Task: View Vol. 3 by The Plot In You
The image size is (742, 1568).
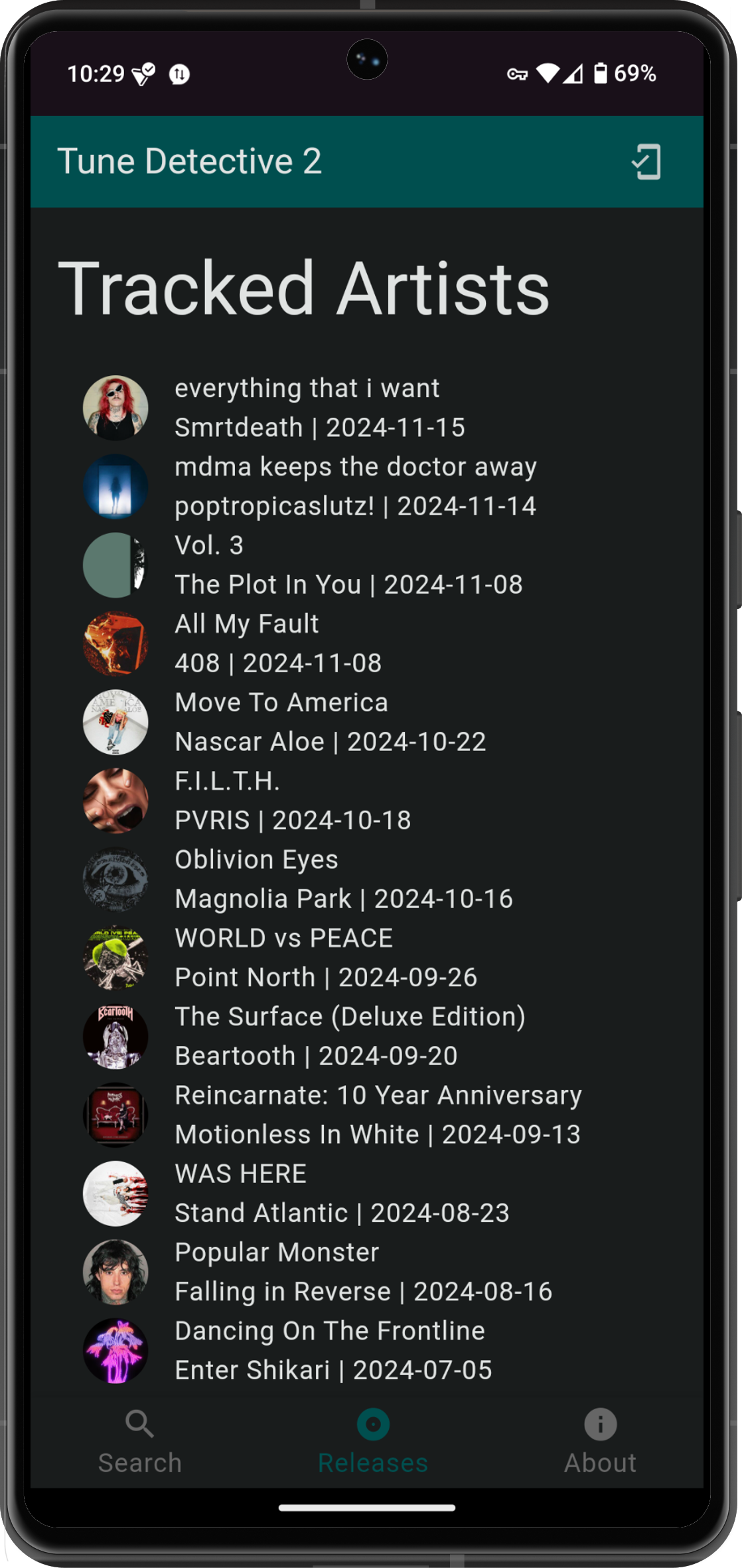Action: (x=348, y=565)
